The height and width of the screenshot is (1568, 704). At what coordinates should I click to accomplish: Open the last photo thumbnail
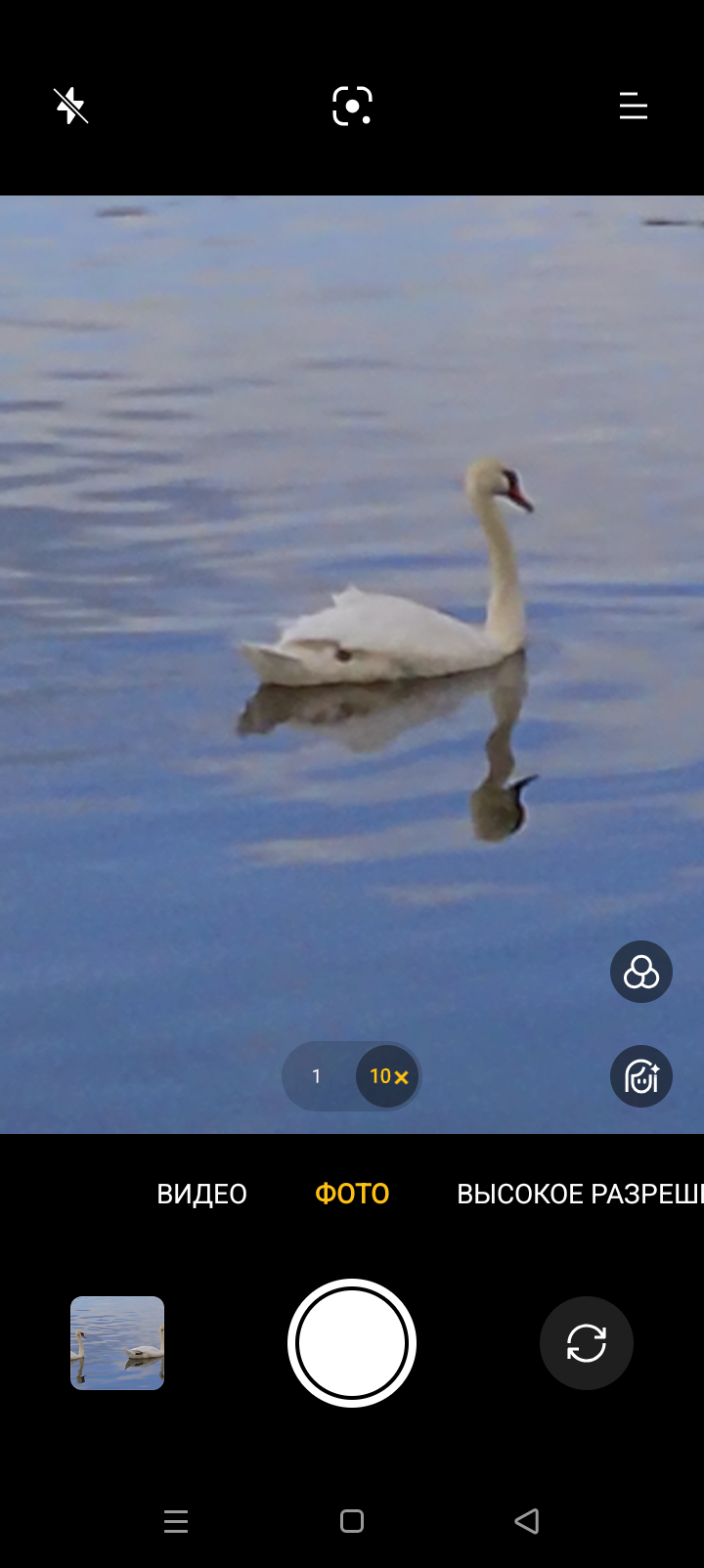[x=117, y=1343]
